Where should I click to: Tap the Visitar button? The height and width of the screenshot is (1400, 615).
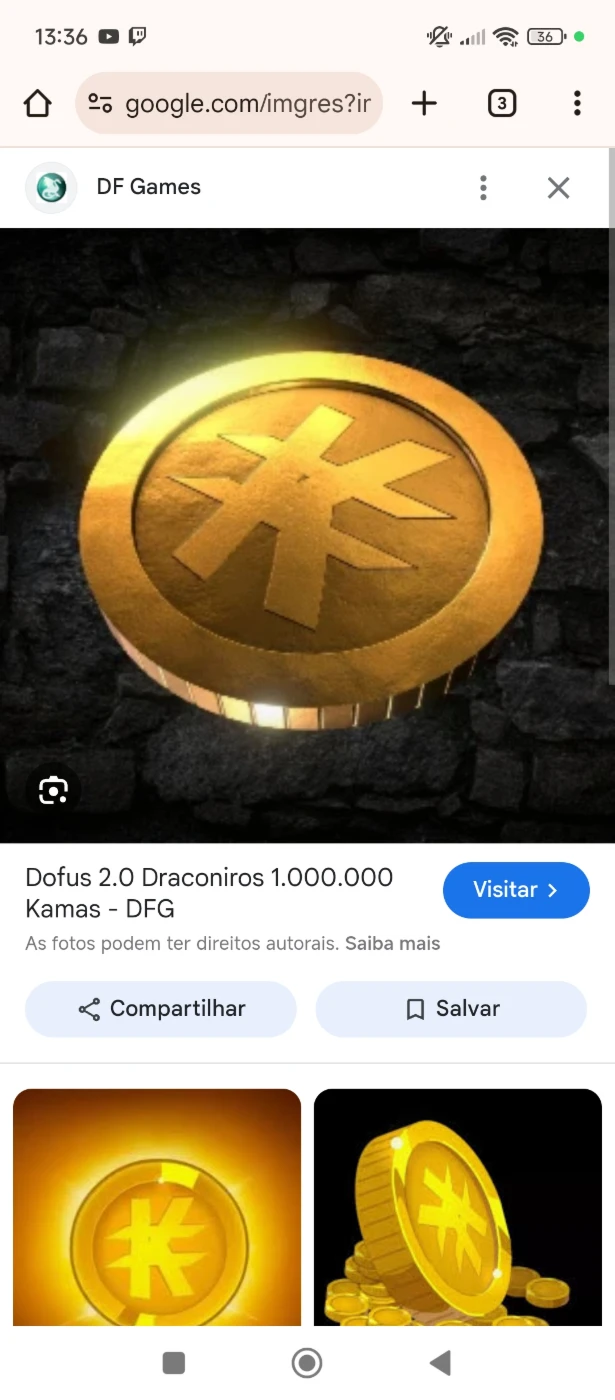[x=516, y=890]
